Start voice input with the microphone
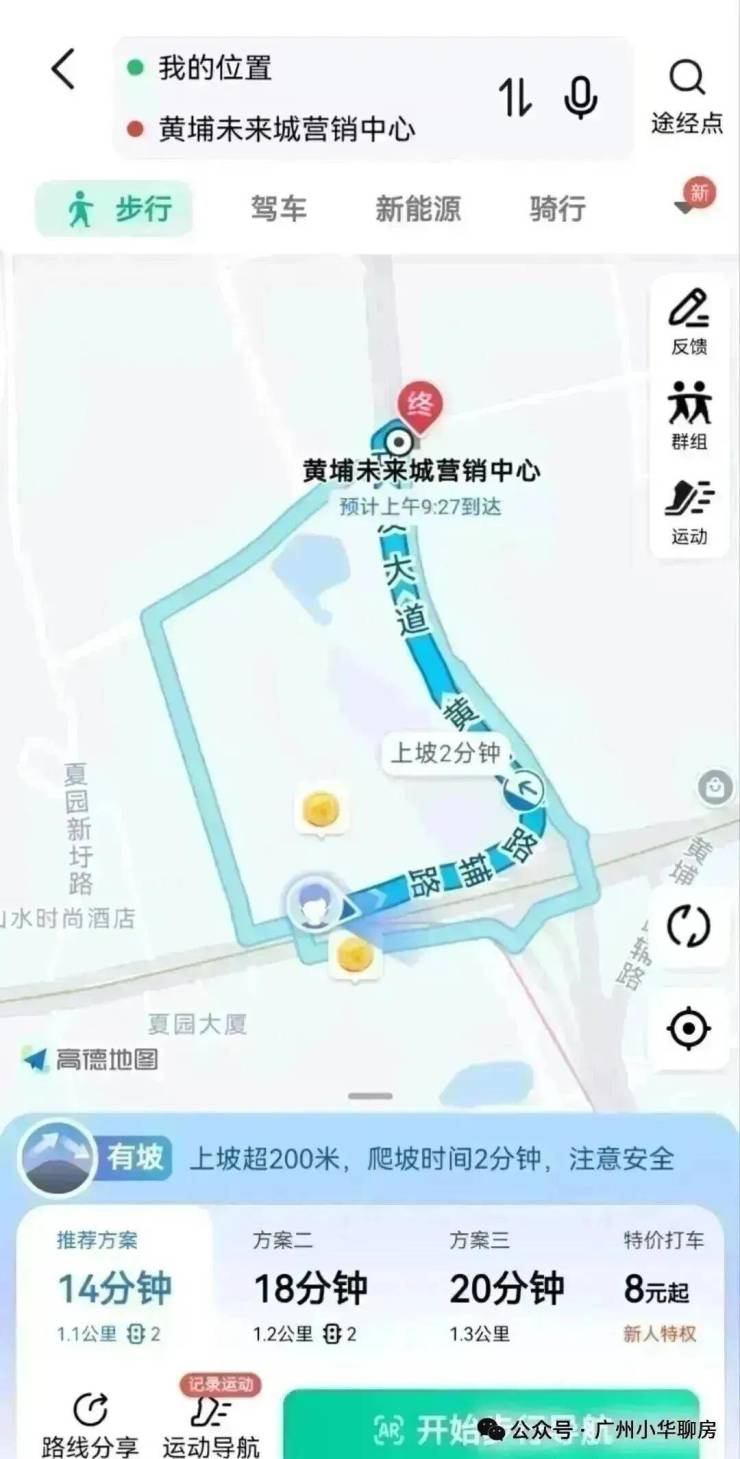The image size is (740, 1459). [x=581, y=98]
